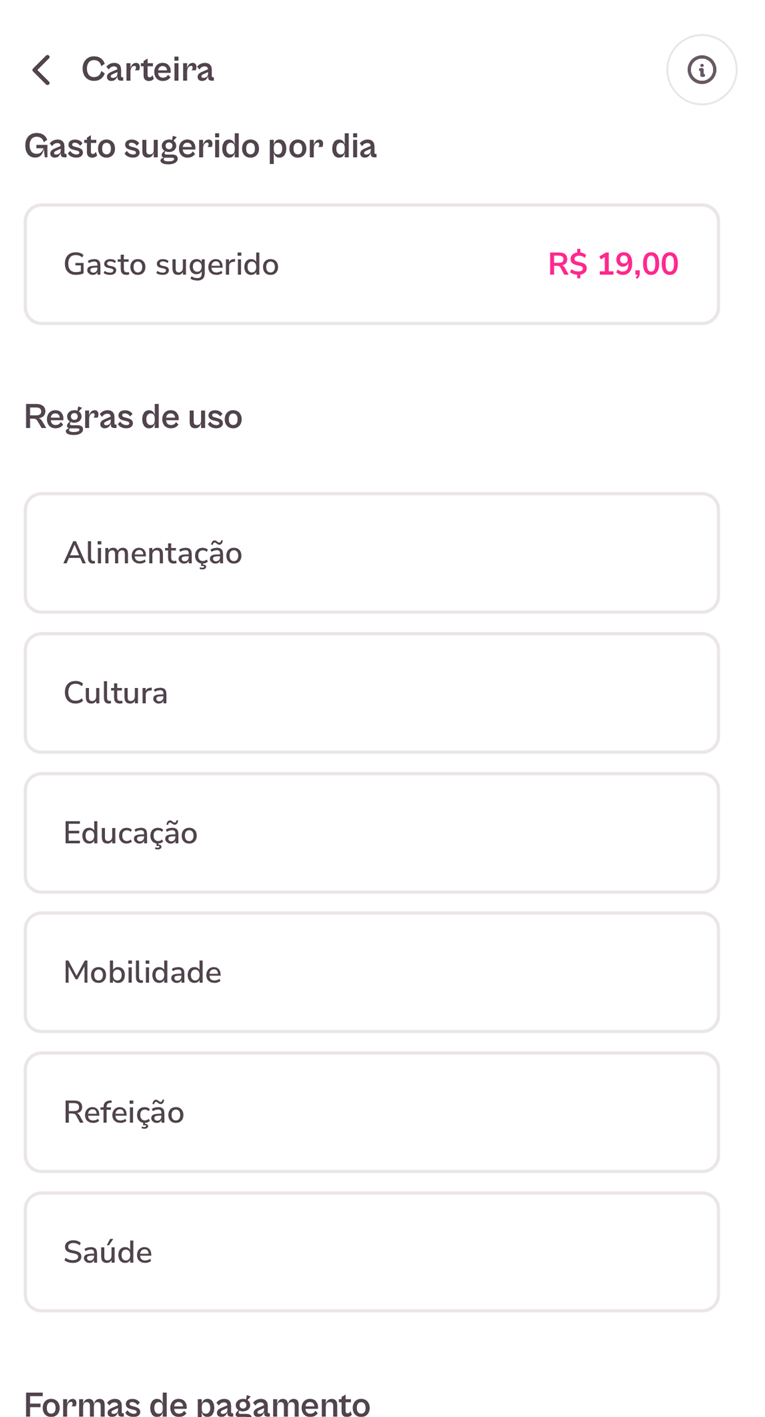Viewport: 765px width, 1417px height.
Task: Tap the Saúde rule row
Action: (371, 1252)
